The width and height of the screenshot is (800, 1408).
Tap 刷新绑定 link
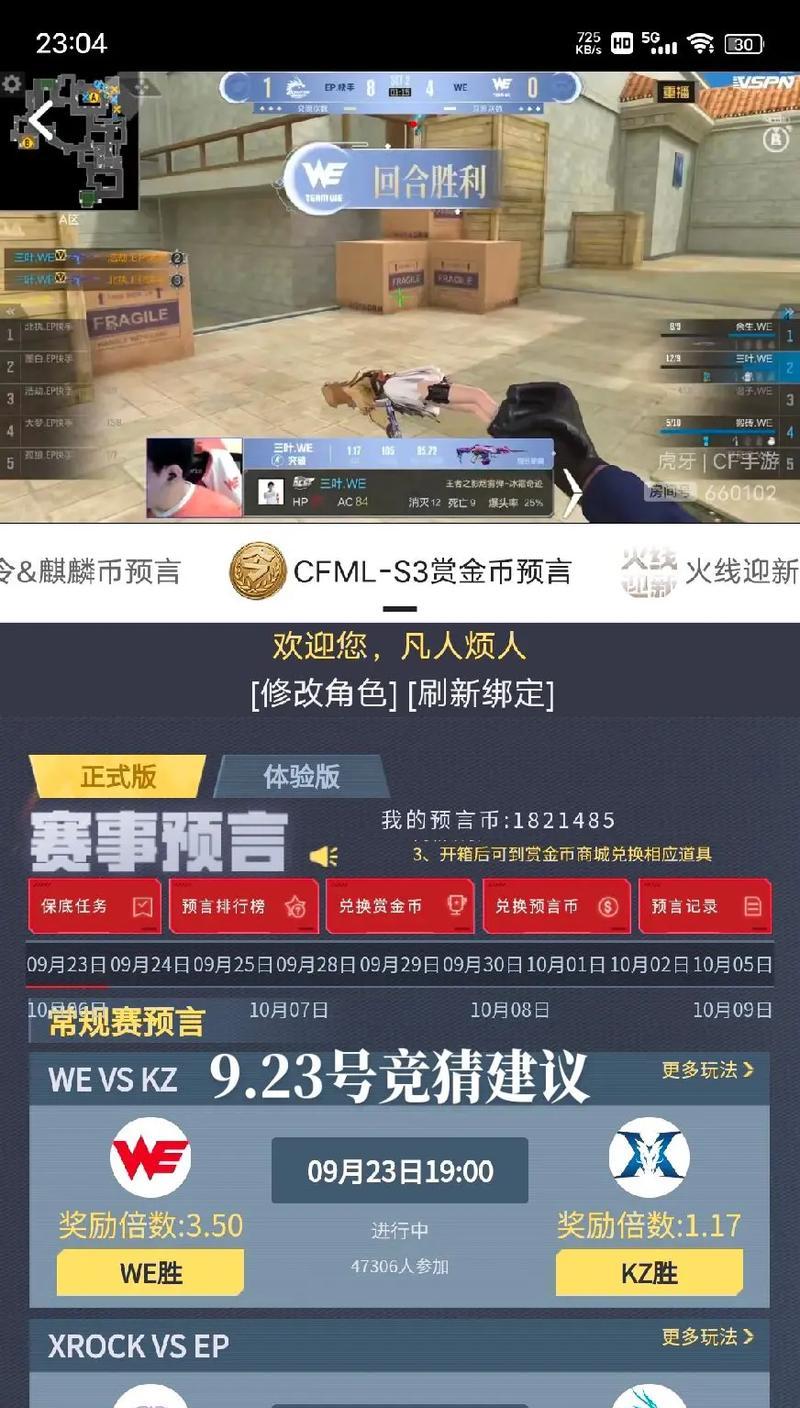click(480, 693)
